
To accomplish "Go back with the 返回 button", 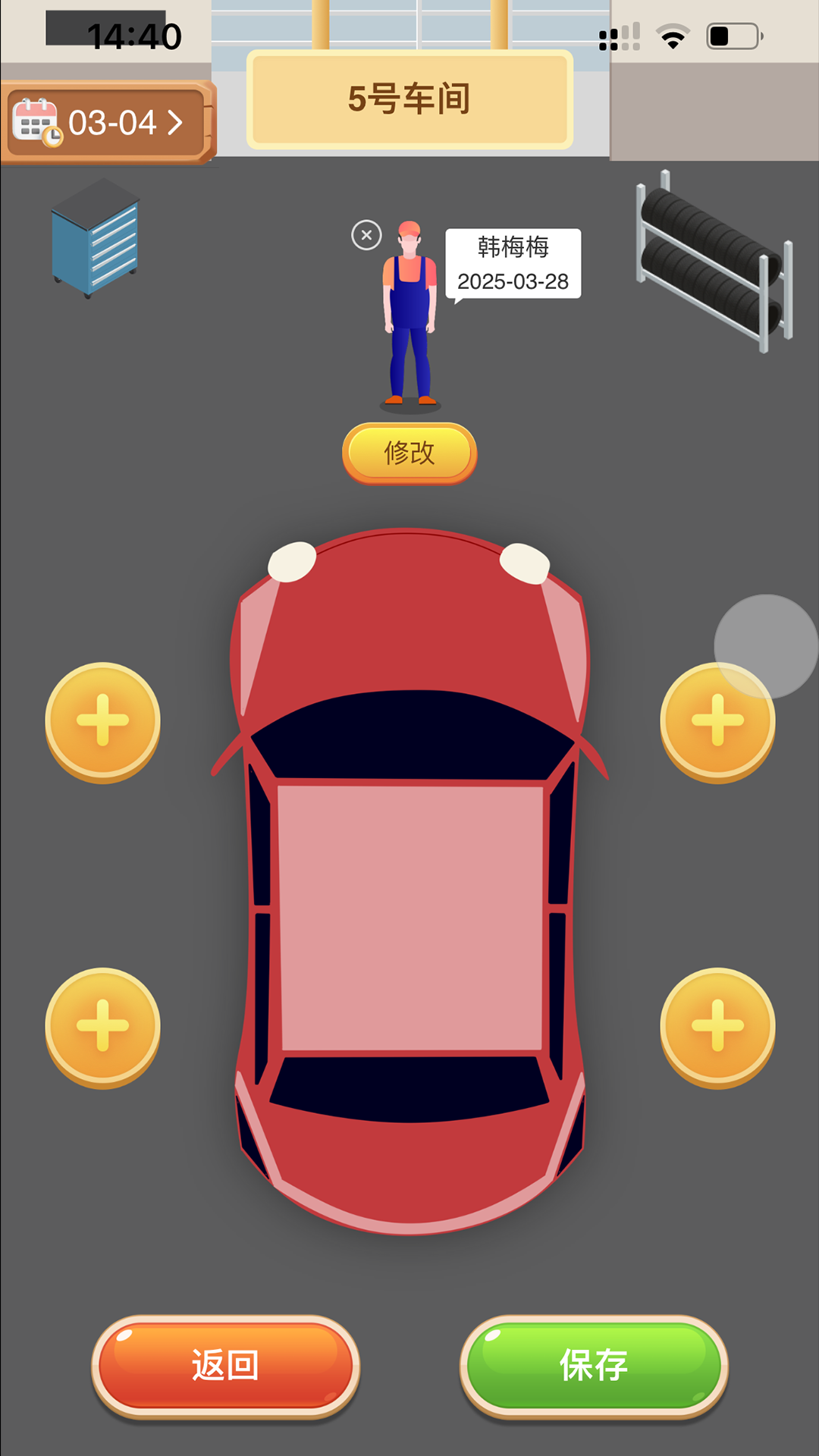I will click(225, 1365).
